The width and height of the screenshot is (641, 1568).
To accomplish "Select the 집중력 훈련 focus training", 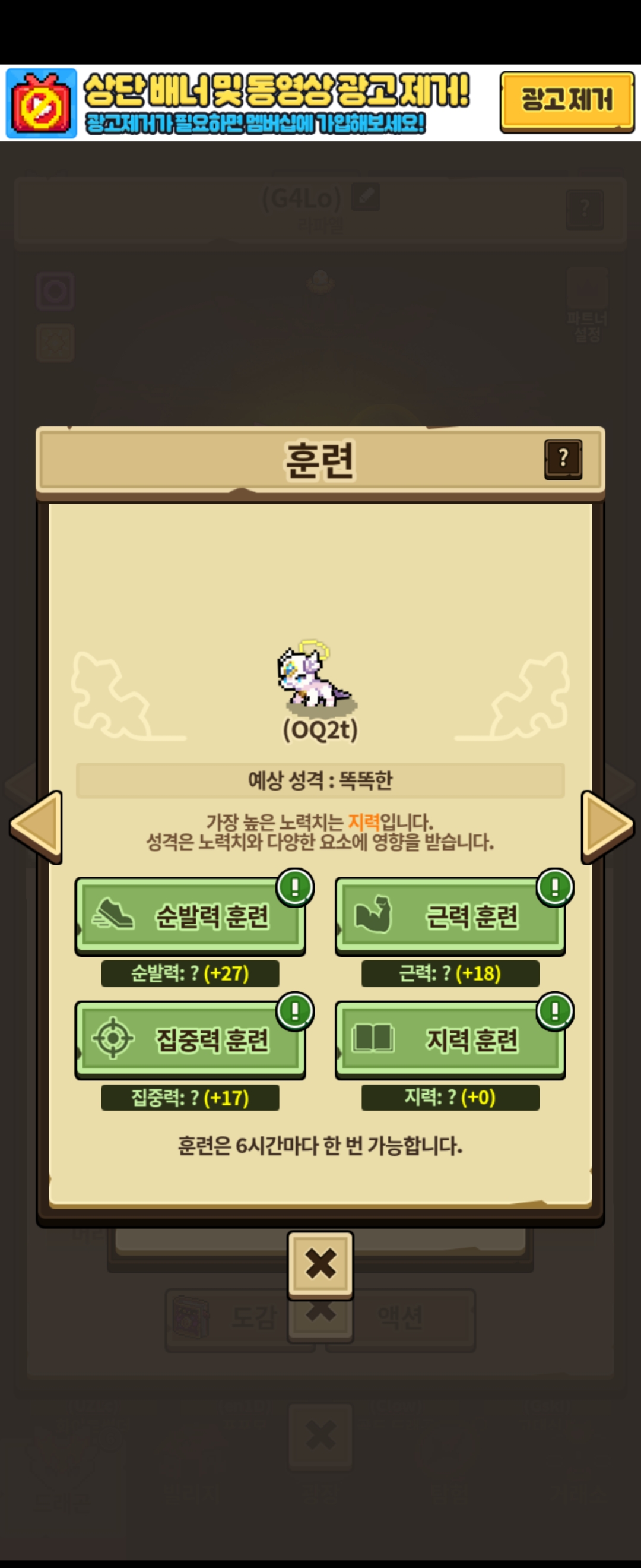I will coord(190,1038).
